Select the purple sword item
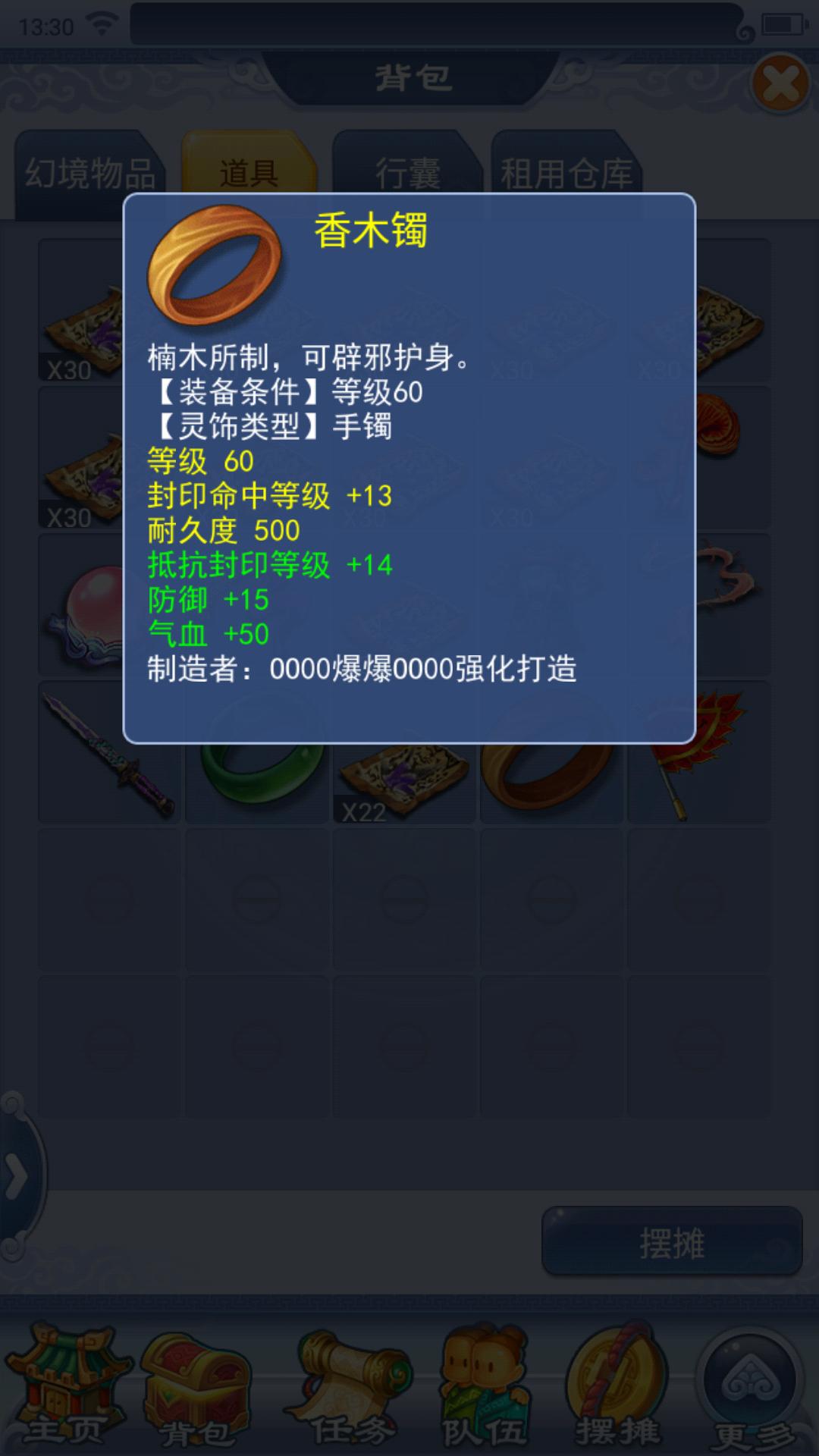This screenshot has height=1456, width=819. click(x=108, y=755)
